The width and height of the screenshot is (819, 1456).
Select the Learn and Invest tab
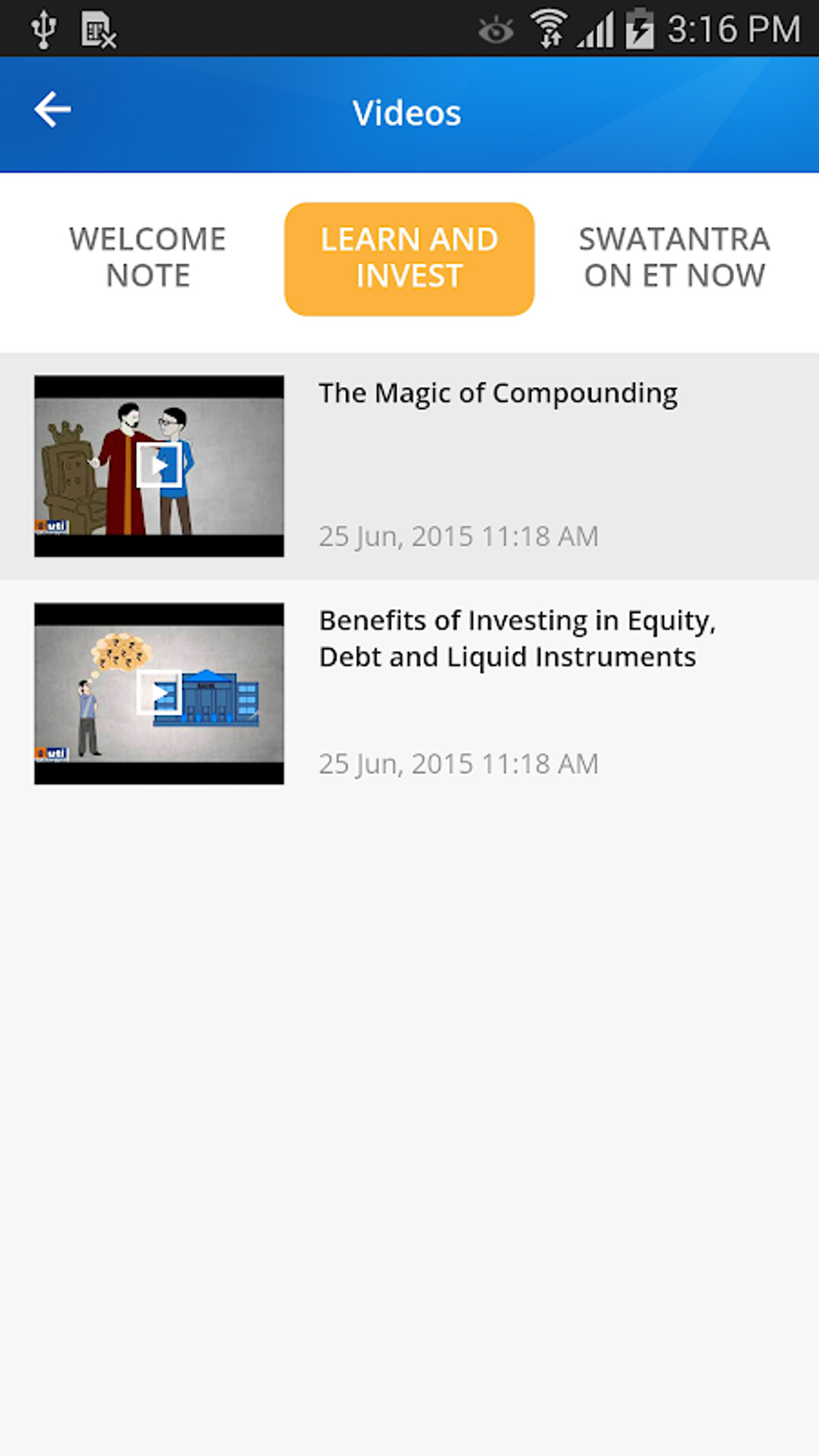click(409, 259)
